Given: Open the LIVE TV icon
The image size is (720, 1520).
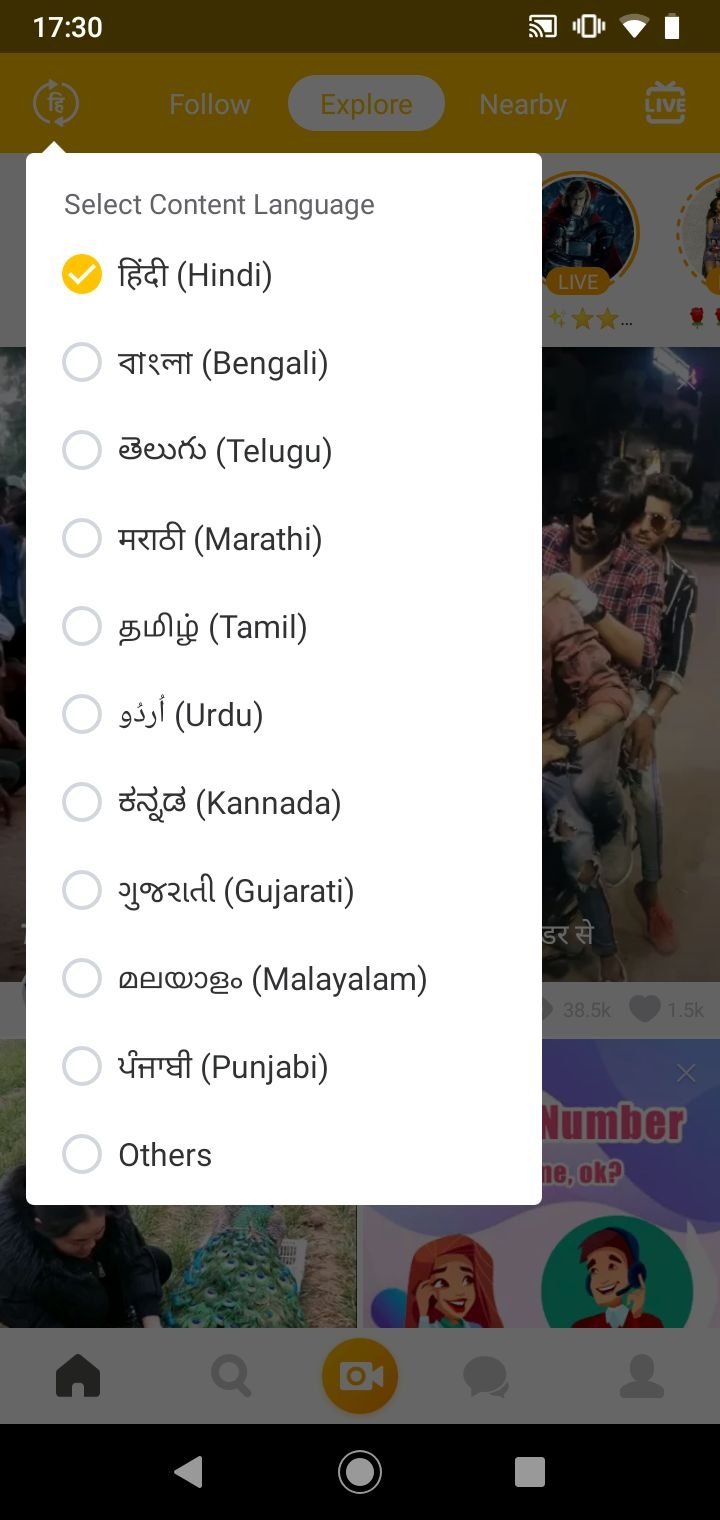Looking at the screenshot, I should click(x=665, y=104).
